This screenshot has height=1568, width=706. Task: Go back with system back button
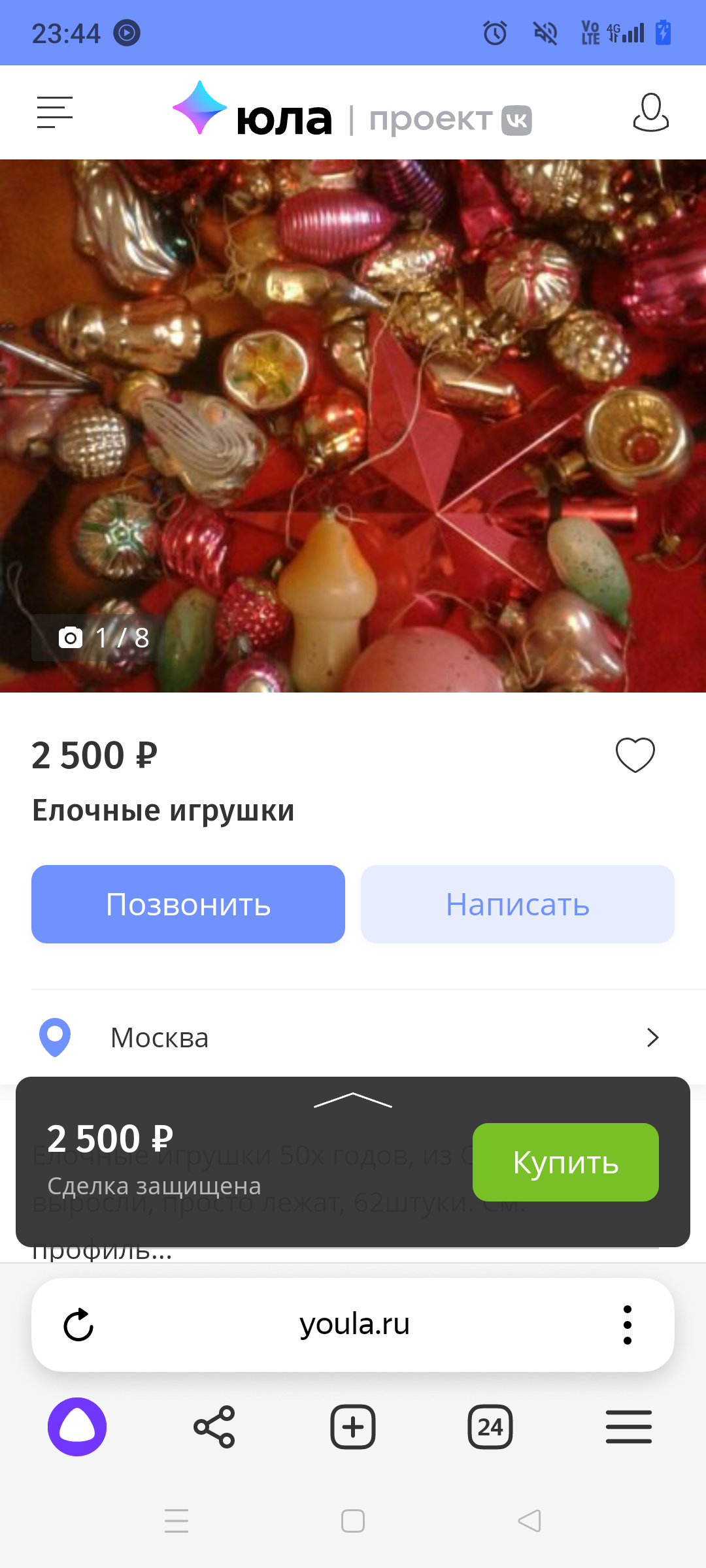tap(529, 1521)
